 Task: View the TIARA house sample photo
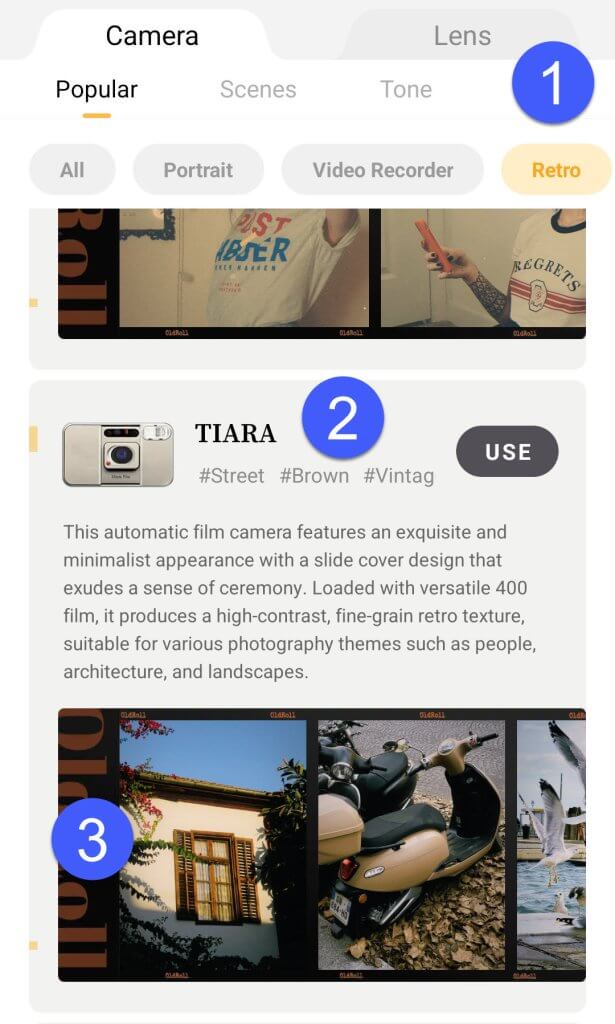pyautogui.click(x=213, y=845)
